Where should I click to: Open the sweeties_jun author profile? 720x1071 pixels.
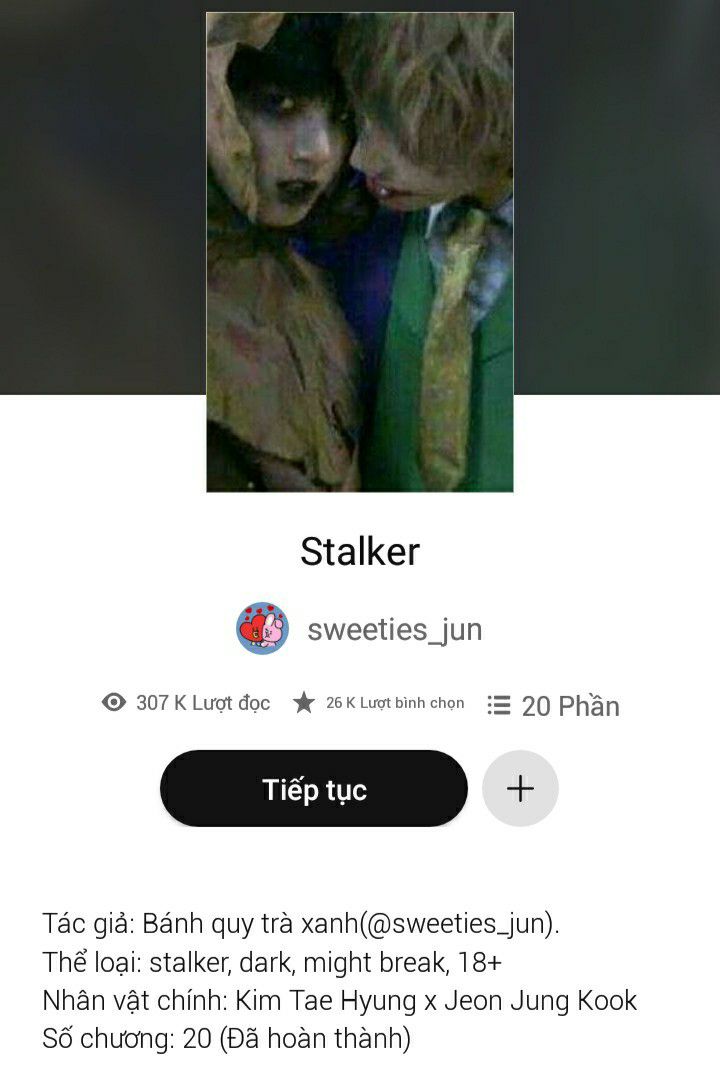pos(394,629)
